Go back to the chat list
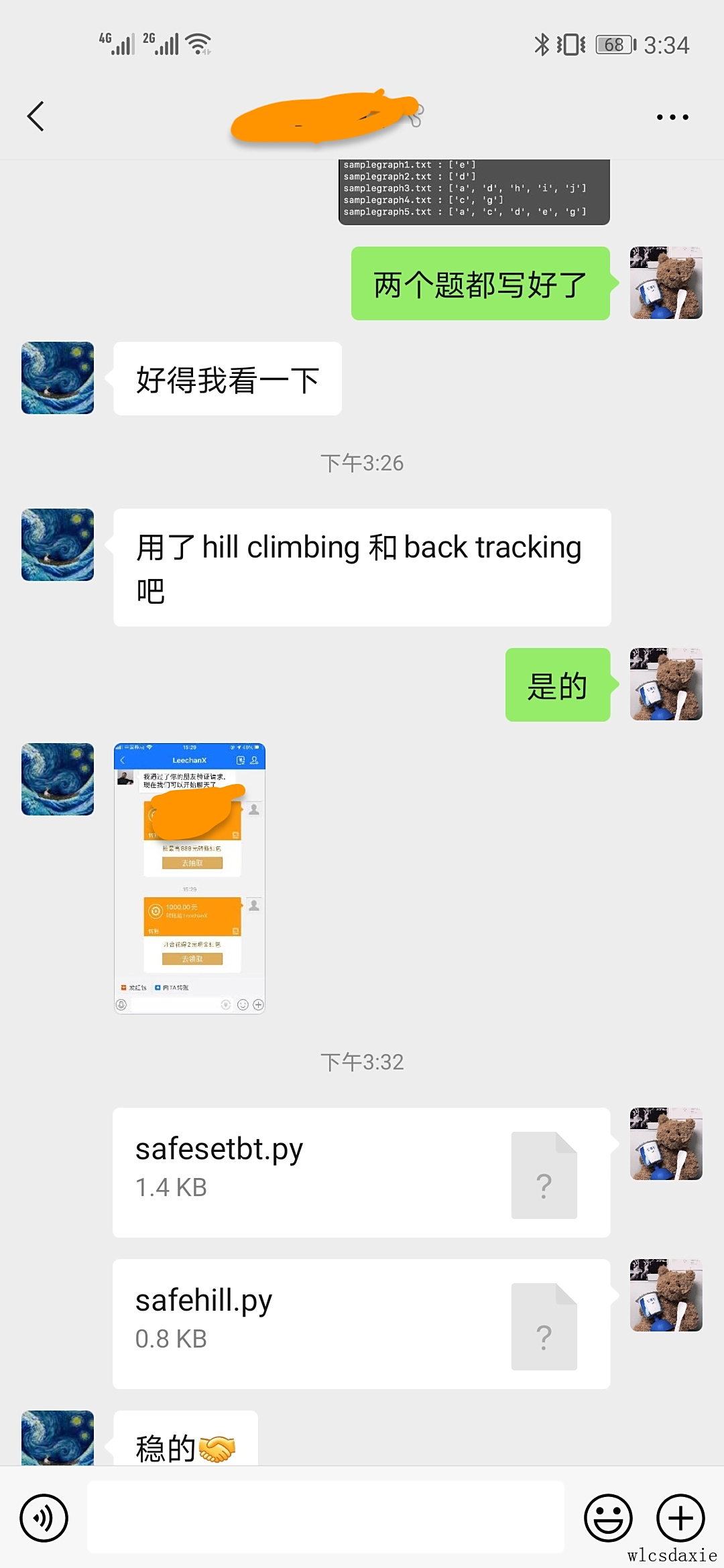The width and height of the screenshot is (724, 1568). [36, 117]
